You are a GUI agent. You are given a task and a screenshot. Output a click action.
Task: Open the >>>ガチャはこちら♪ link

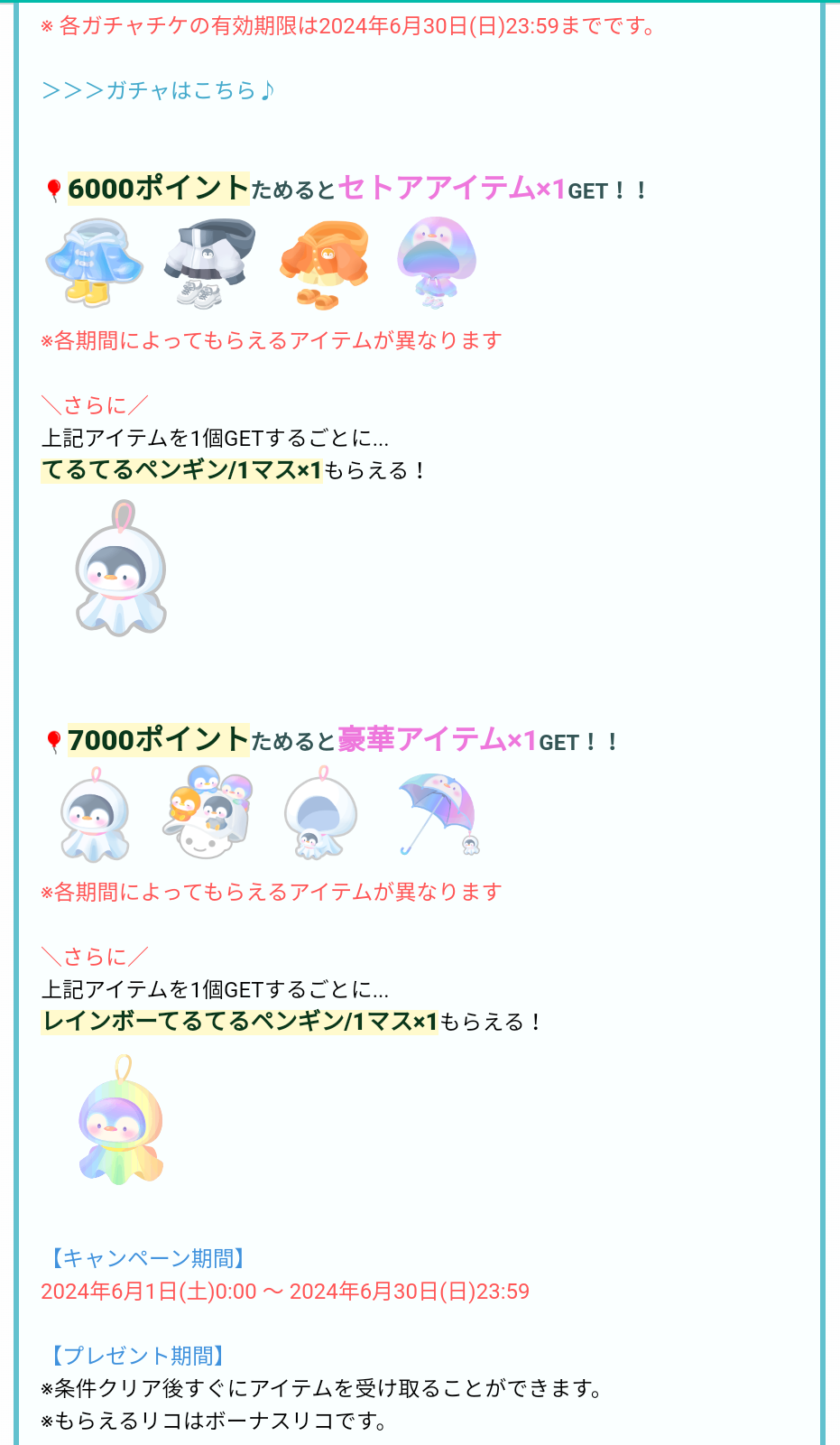(159, 90)
